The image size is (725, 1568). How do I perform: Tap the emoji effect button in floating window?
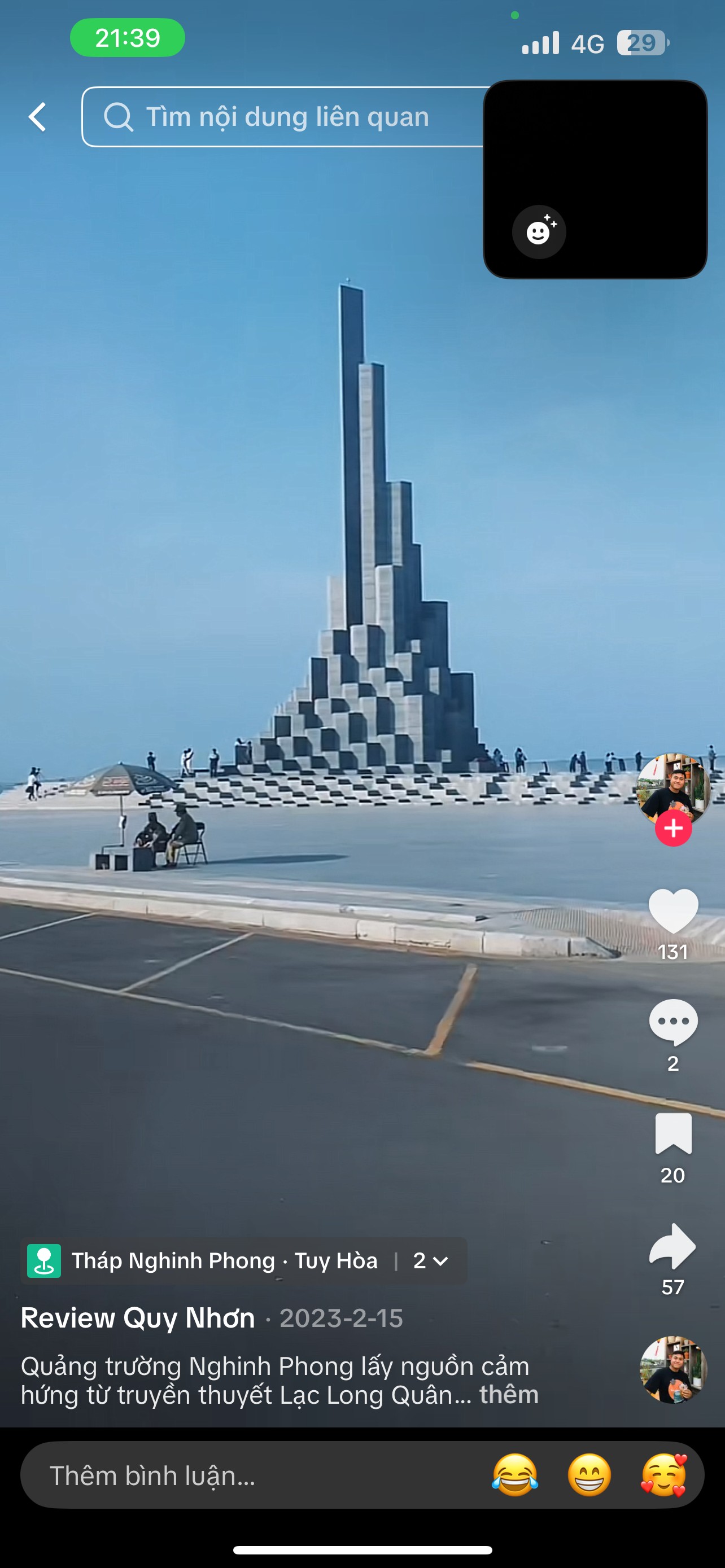click(x=539, y=232)
